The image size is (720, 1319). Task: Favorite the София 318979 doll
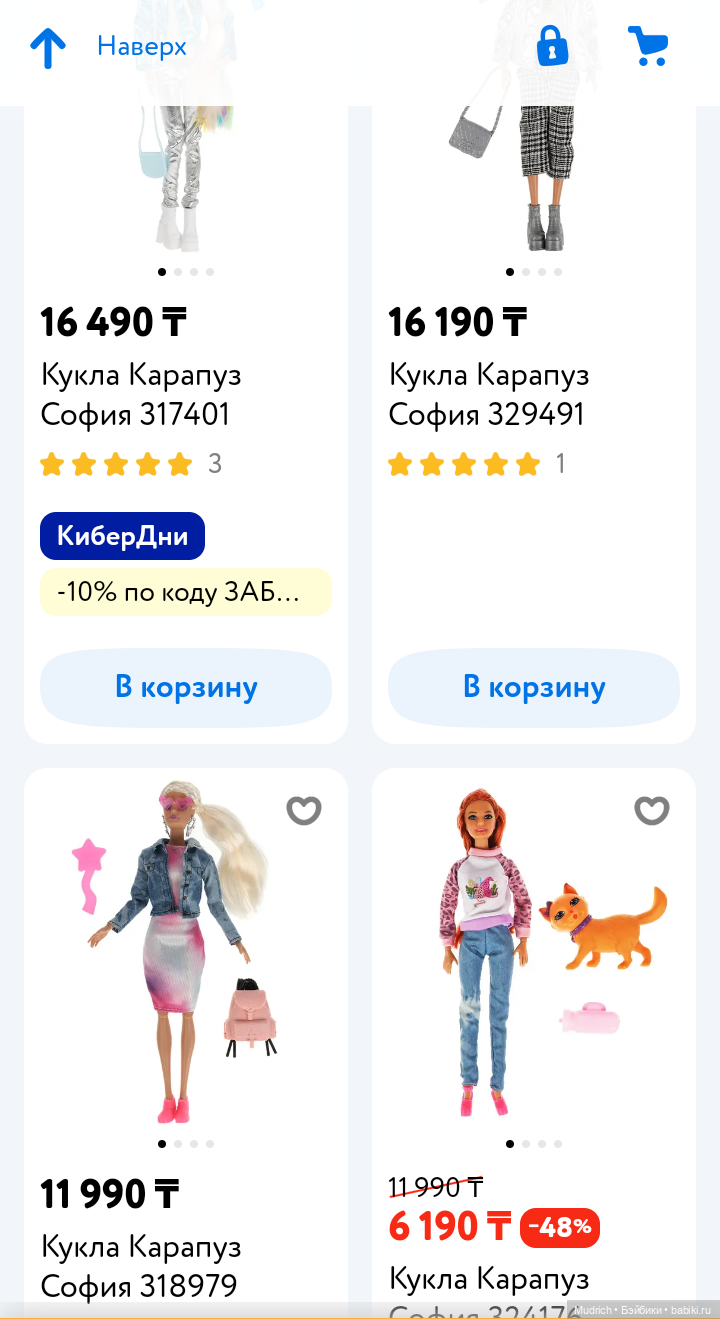click(304, 810)
